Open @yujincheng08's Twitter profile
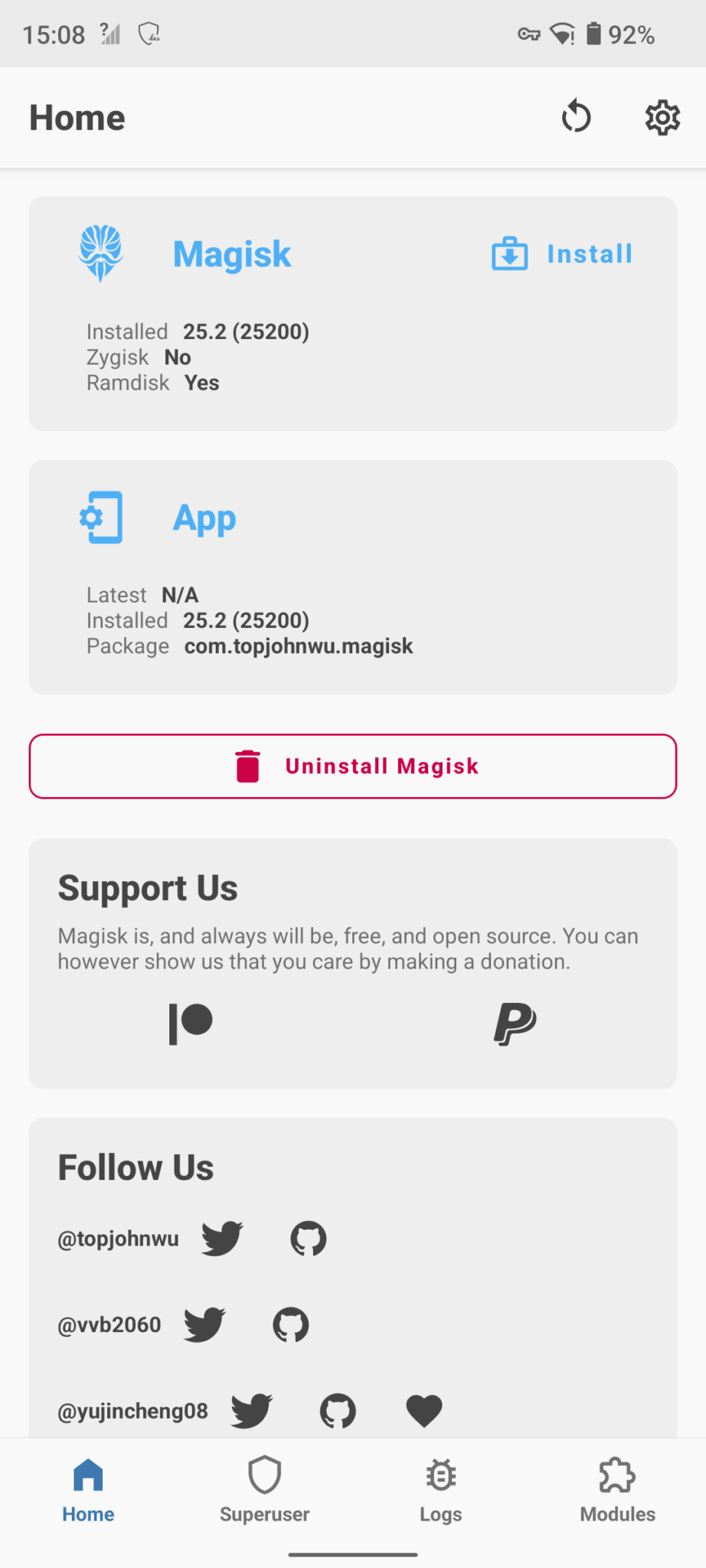This screenshot has height=1568, width=706. 251,1410
